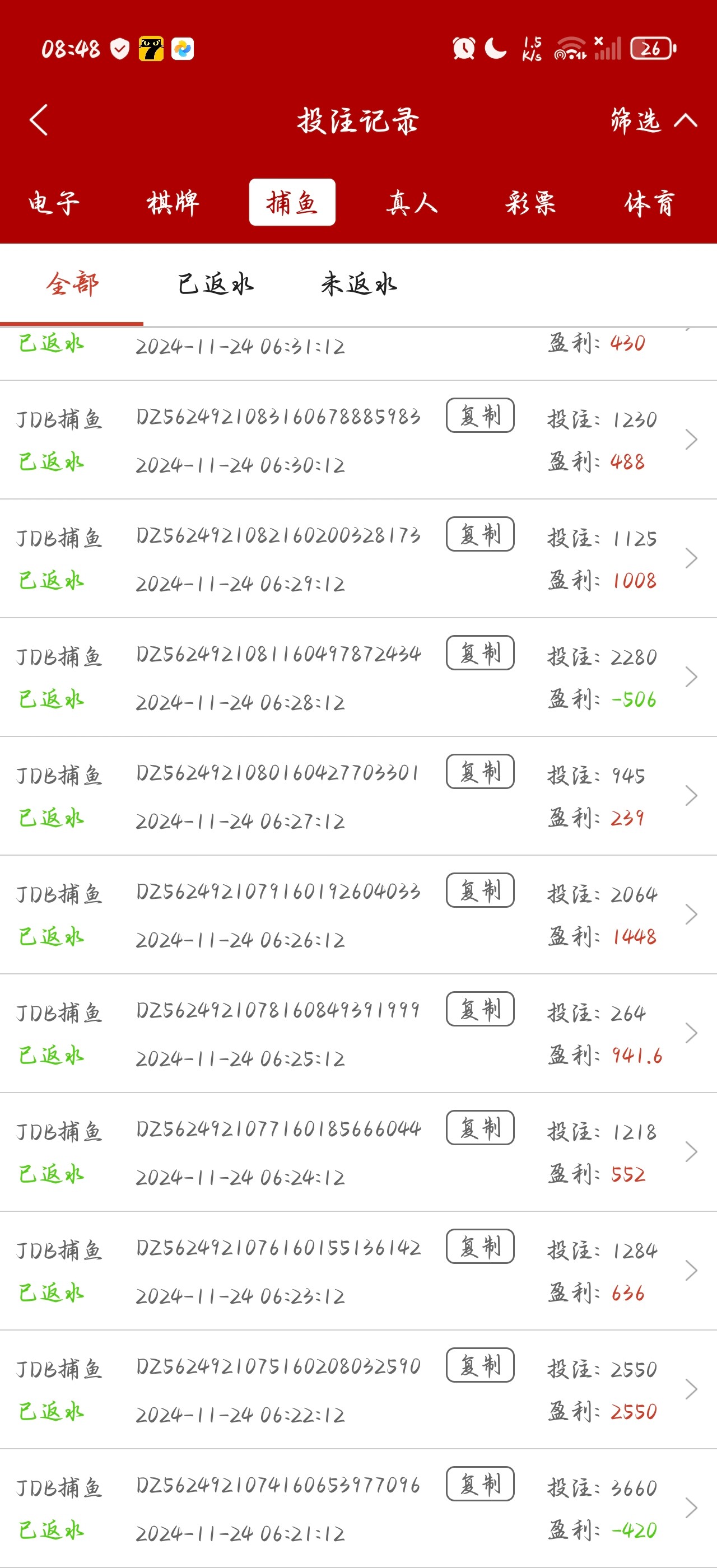The image size is (717, 1568).
Task: Select the 彩票 category tab
Action: click(x=531, y=203)
